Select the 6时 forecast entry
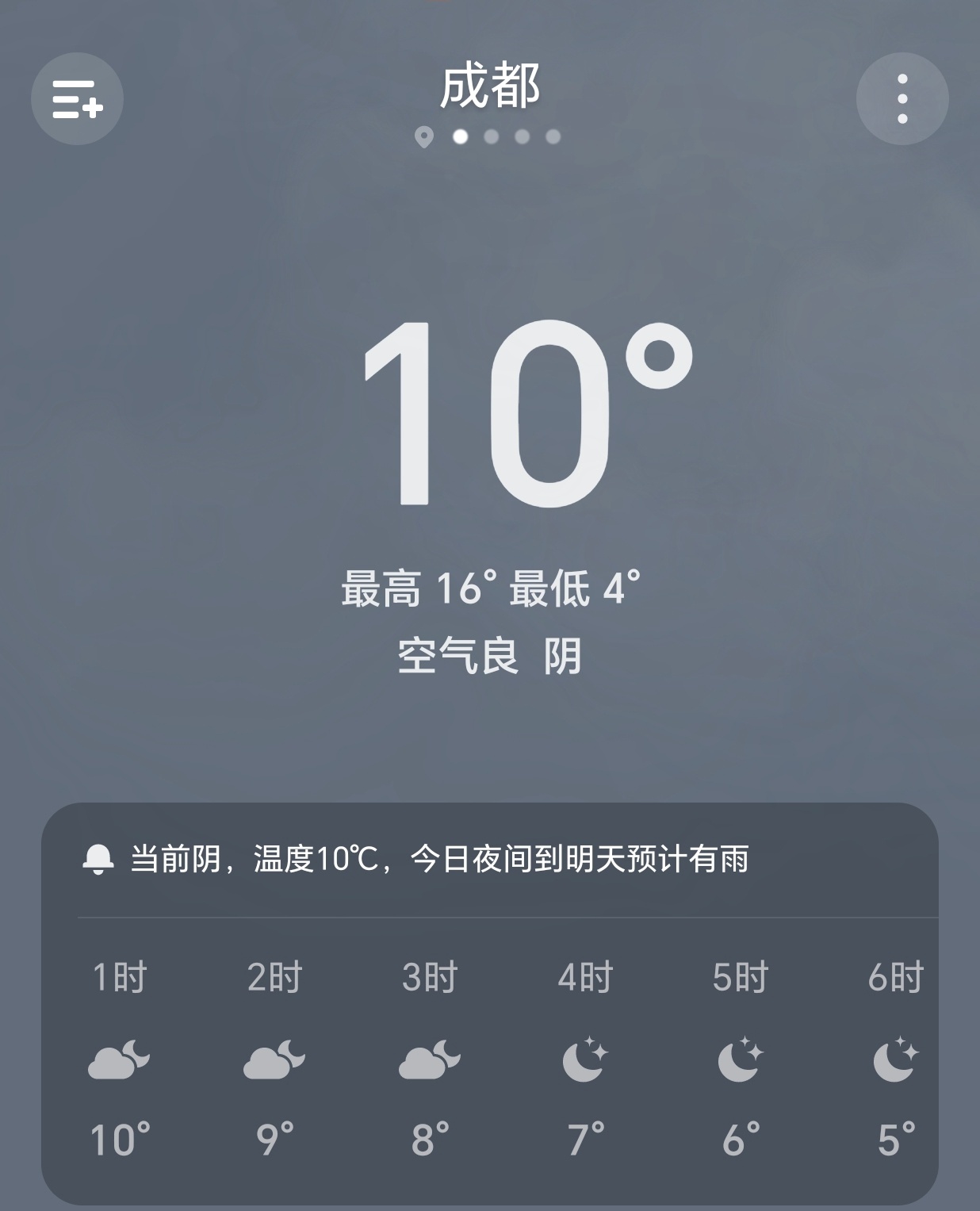The image size is (980, 1211). click(x=895, y=978)
